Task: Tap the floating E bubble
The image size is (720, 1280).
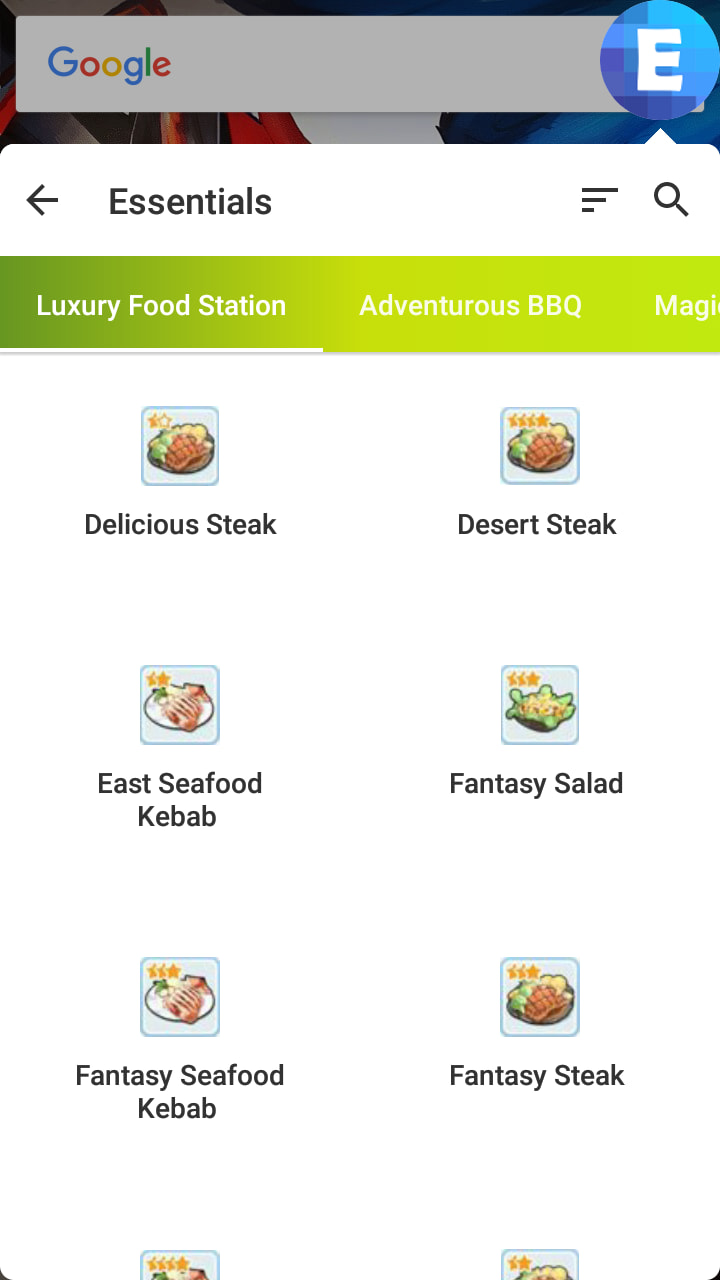Action: tap(659, 60)
